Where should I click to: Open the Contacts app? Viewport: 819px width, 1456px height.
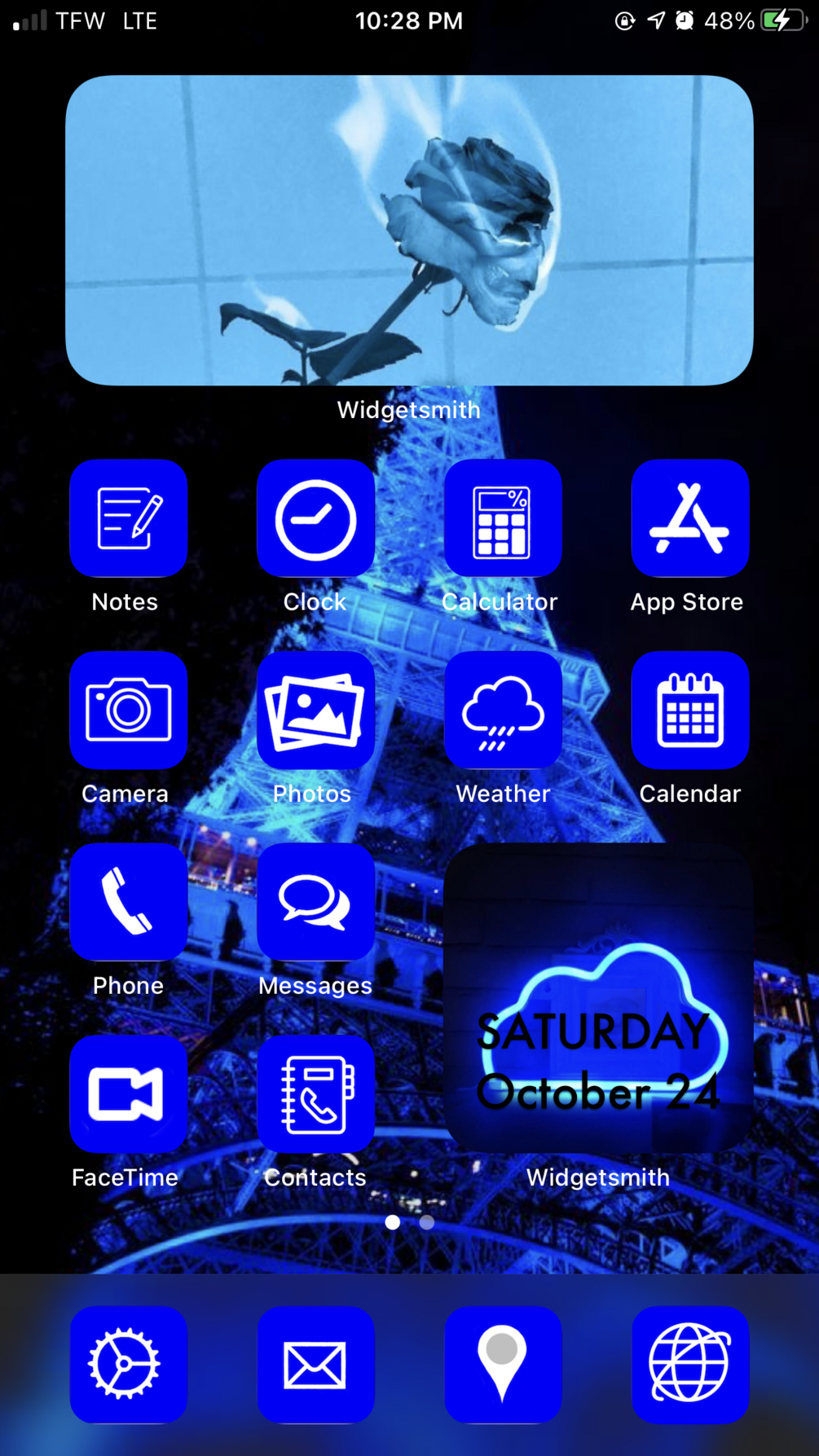[x=315, y=1093]
